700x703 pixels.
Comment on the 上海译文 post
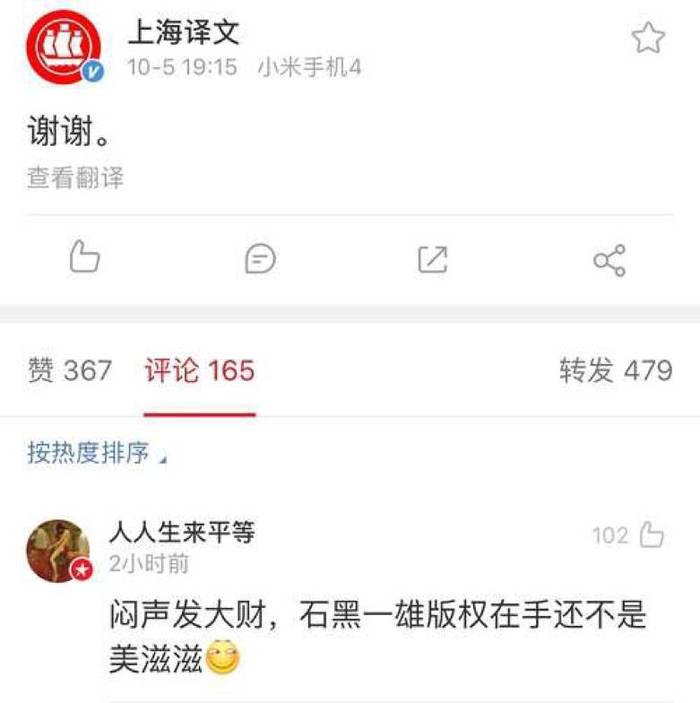pos(260,260)
